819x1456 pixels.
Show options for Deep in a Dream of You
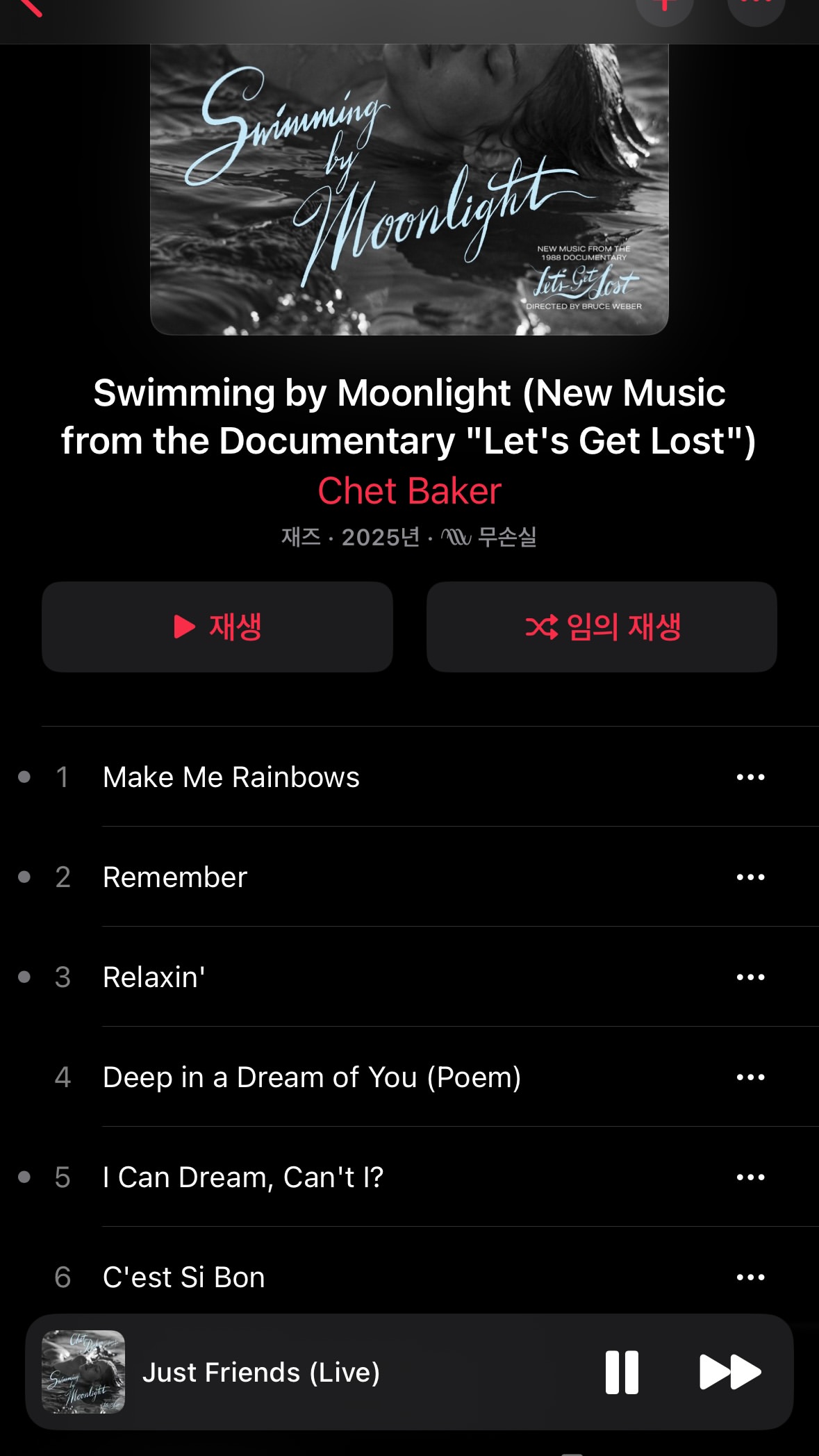click(750, 1077)
